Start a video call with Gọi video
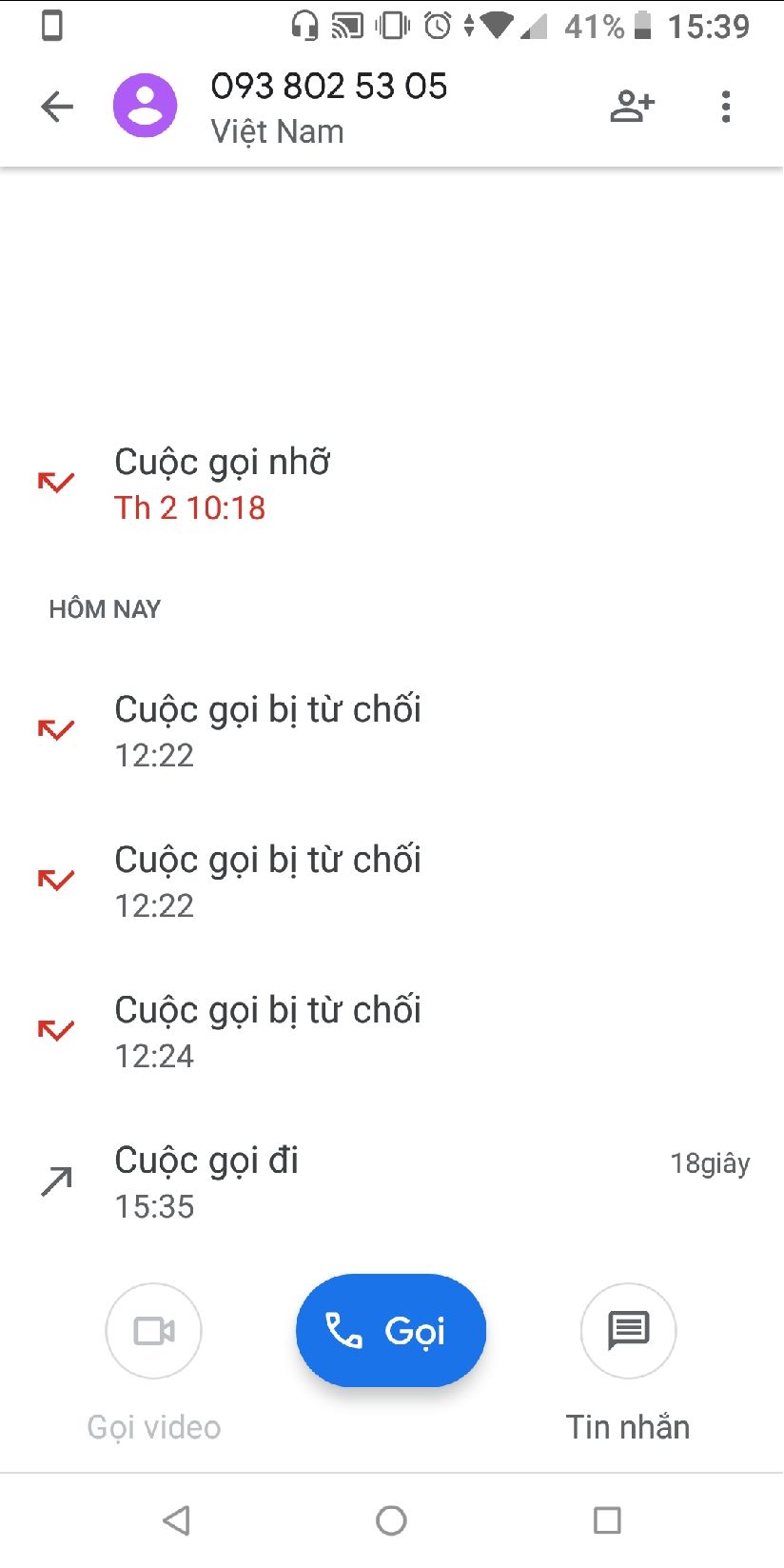 click(x=153, y=1331)
